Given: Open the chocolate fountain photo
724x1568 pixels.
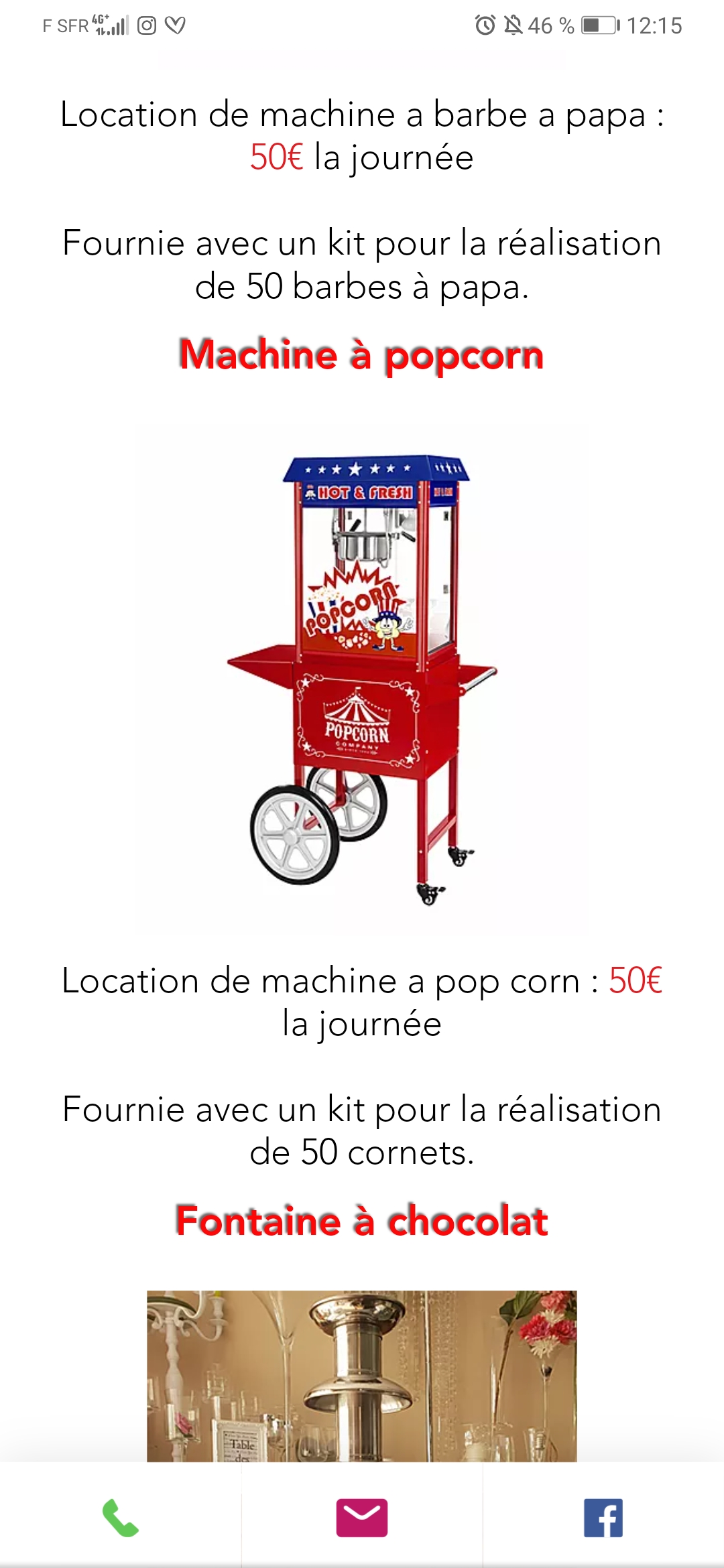Looking at the screenshot, I should point(362,1380).
